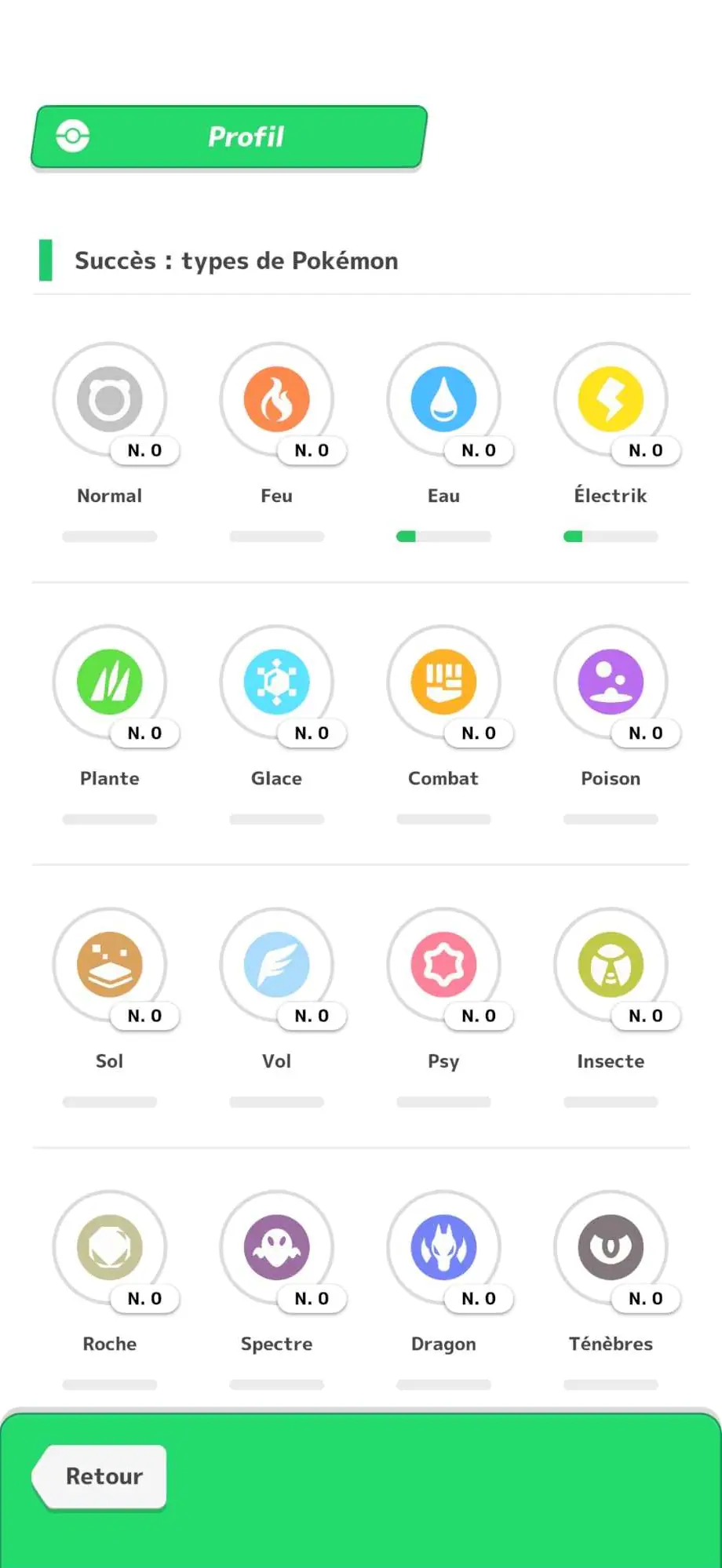Screen dimensions: 722x1568
Task: Tap the Poison type badge
Action: click(611, 682)
